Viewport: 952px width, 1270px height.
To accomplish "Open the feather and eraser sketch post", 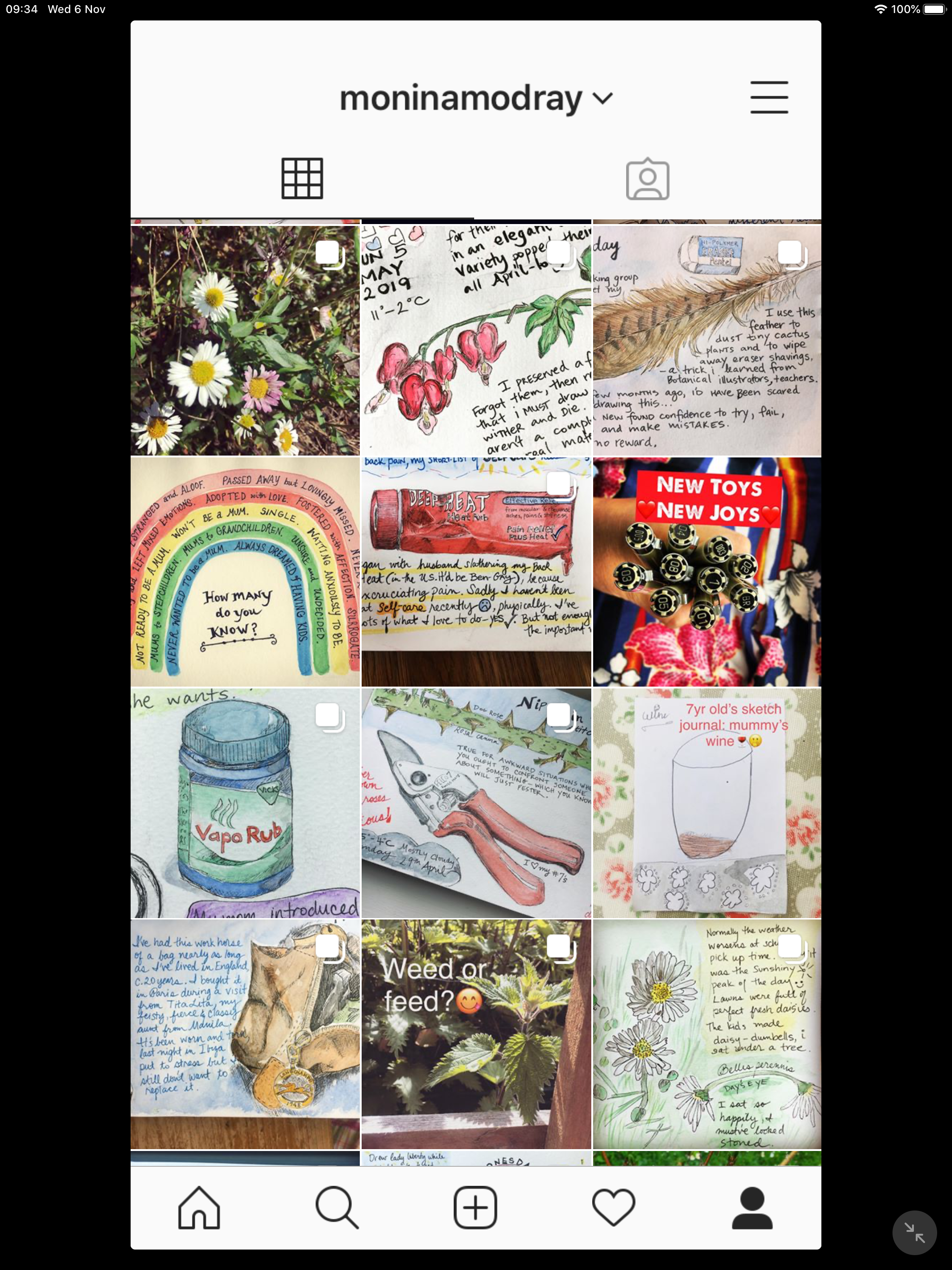I will click(707, 340).
